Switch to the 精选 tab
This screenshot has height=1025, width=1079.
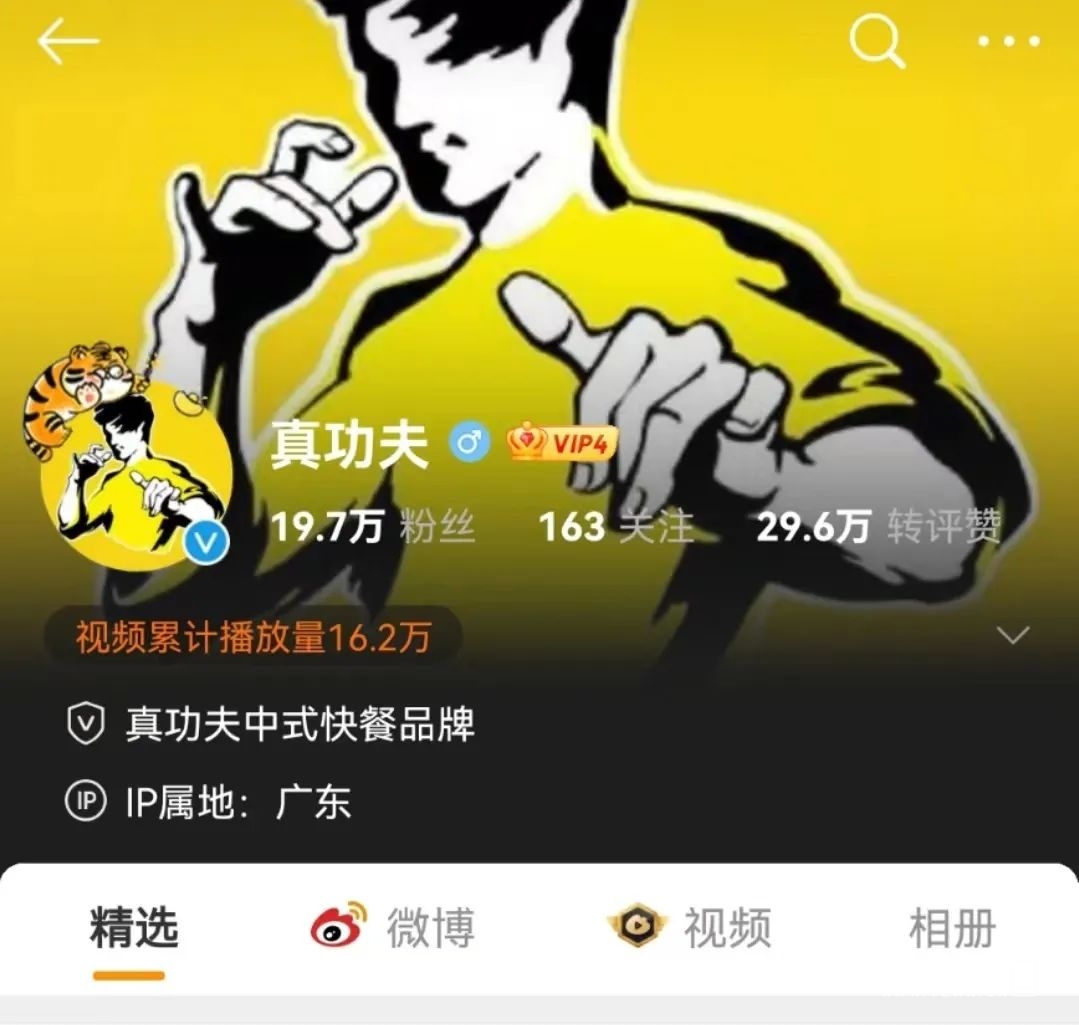pos(133,928)
